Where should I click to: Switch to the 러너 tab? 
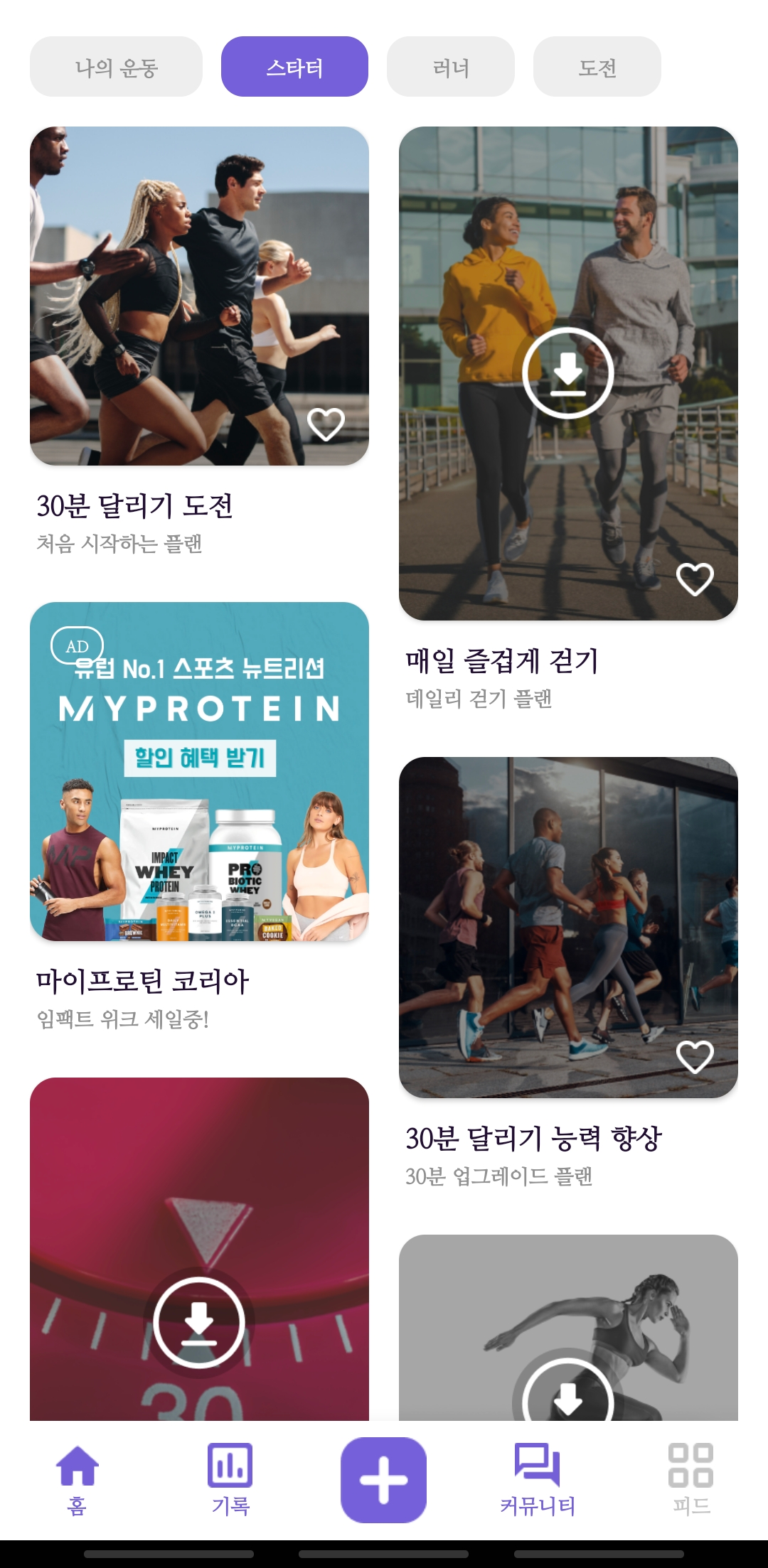(451, 65)
